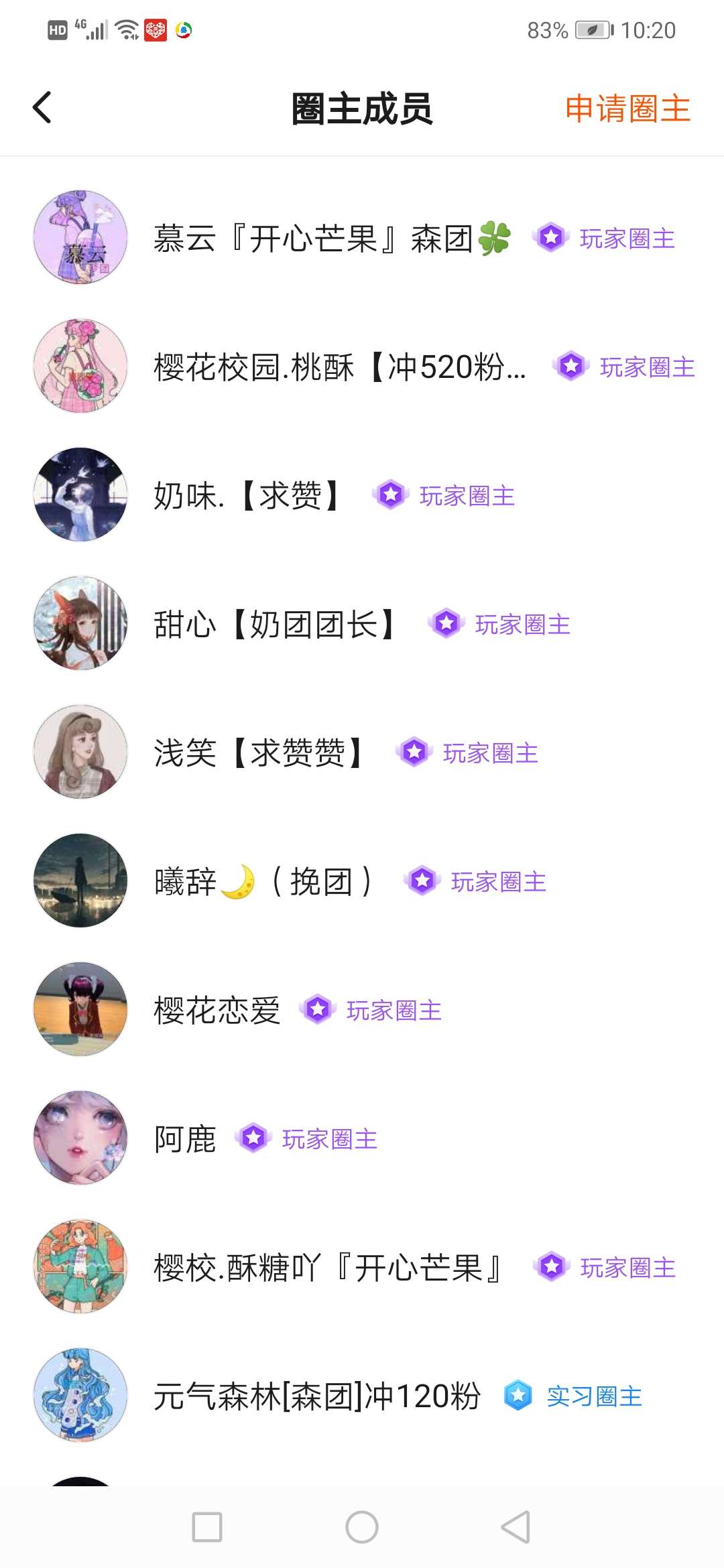Open member 樱花校园.桃酥

click(x=339, y=367)
